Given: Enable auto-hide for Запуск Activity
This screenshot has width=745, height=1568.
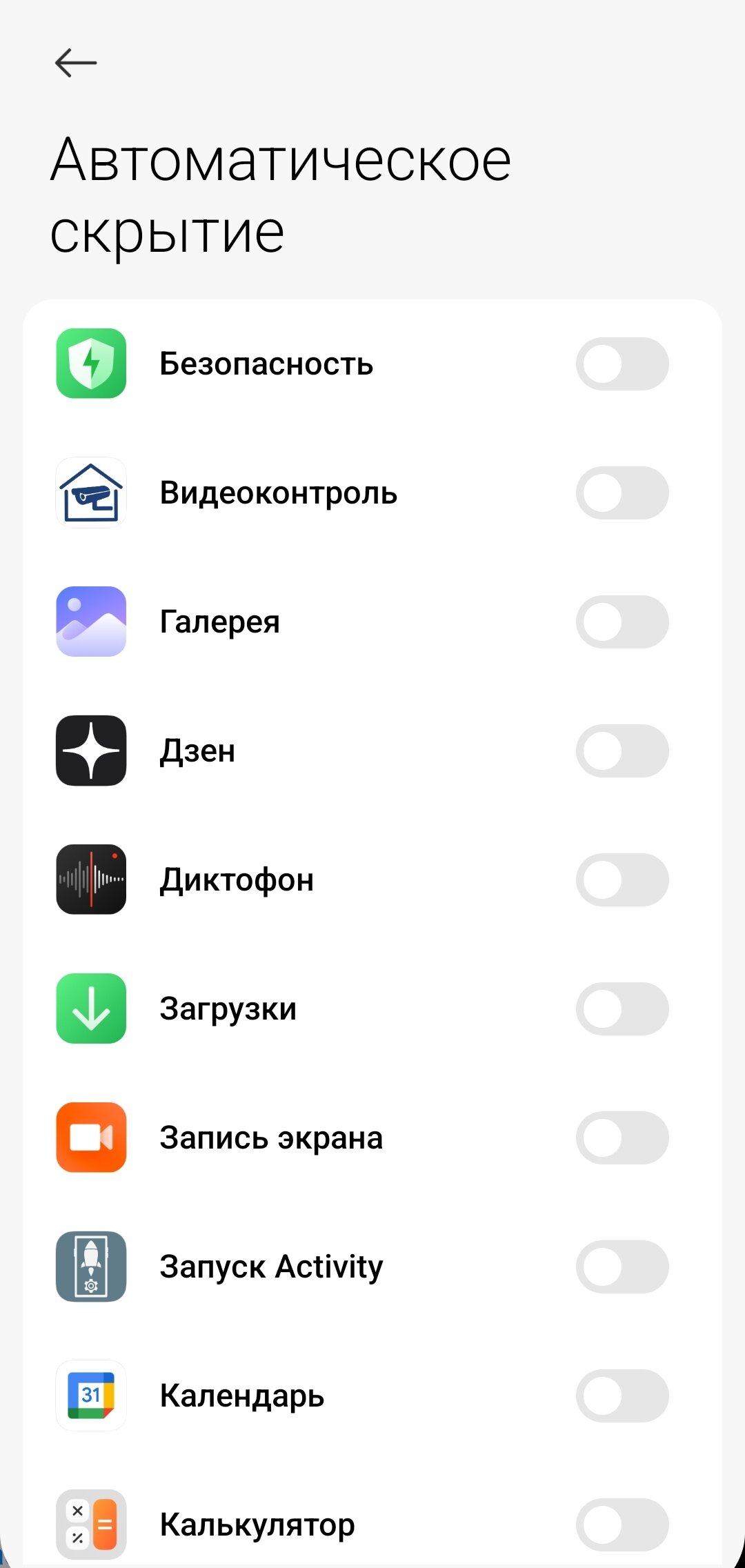Looking at the screenshot, I should pyautogui.click(x=622, y=1267).
